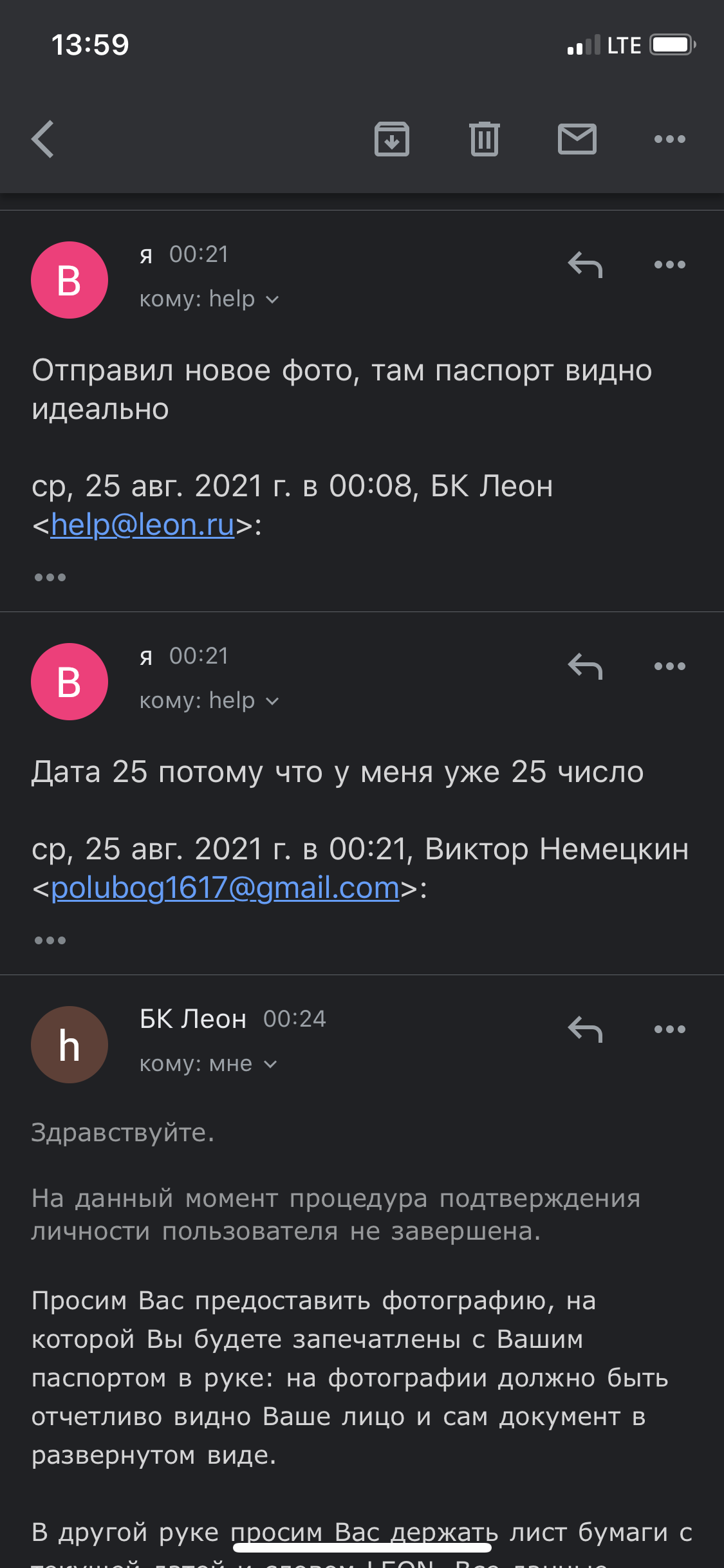The image size is (724, 1568).
Task: Reply to БК Леон's message
Action: [585, 1029]
